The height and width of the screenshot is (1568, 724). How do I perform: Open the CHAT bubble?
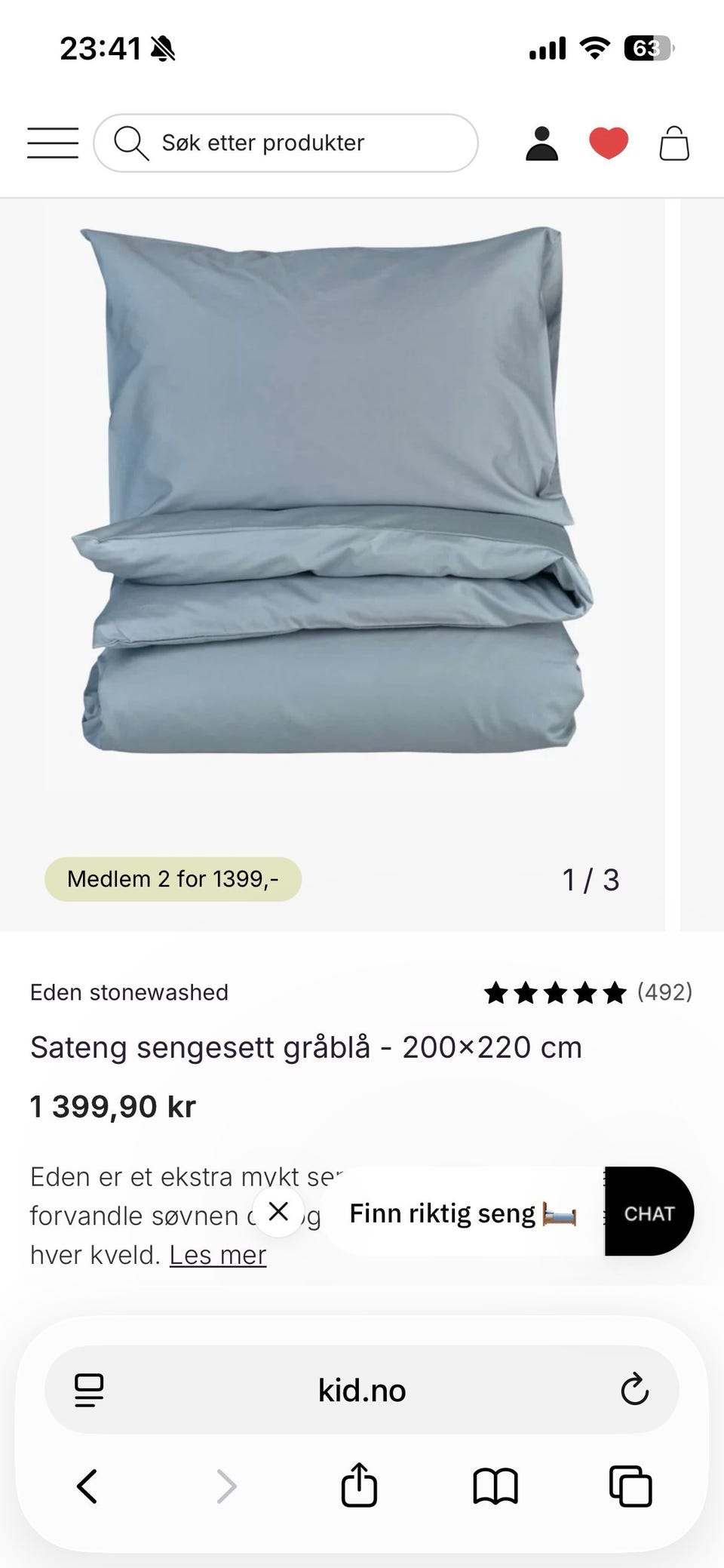pyautogui.click(x=649, y=1211)
